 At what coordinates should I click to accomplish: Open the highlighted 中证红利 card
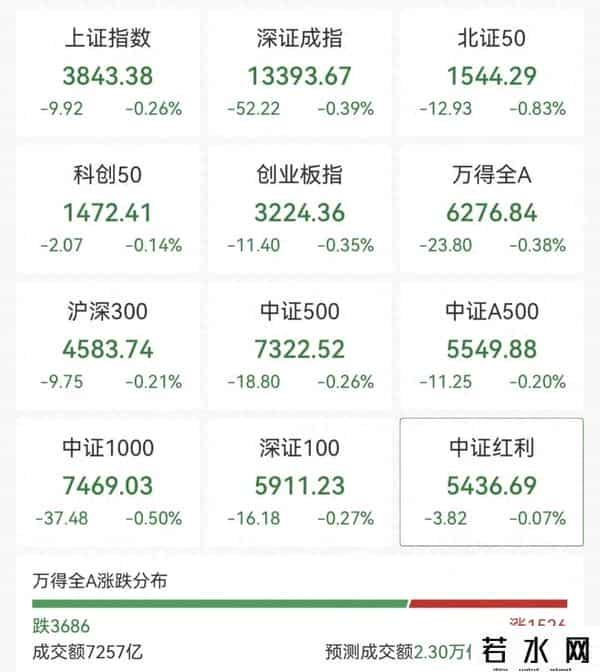pos(490,485)
